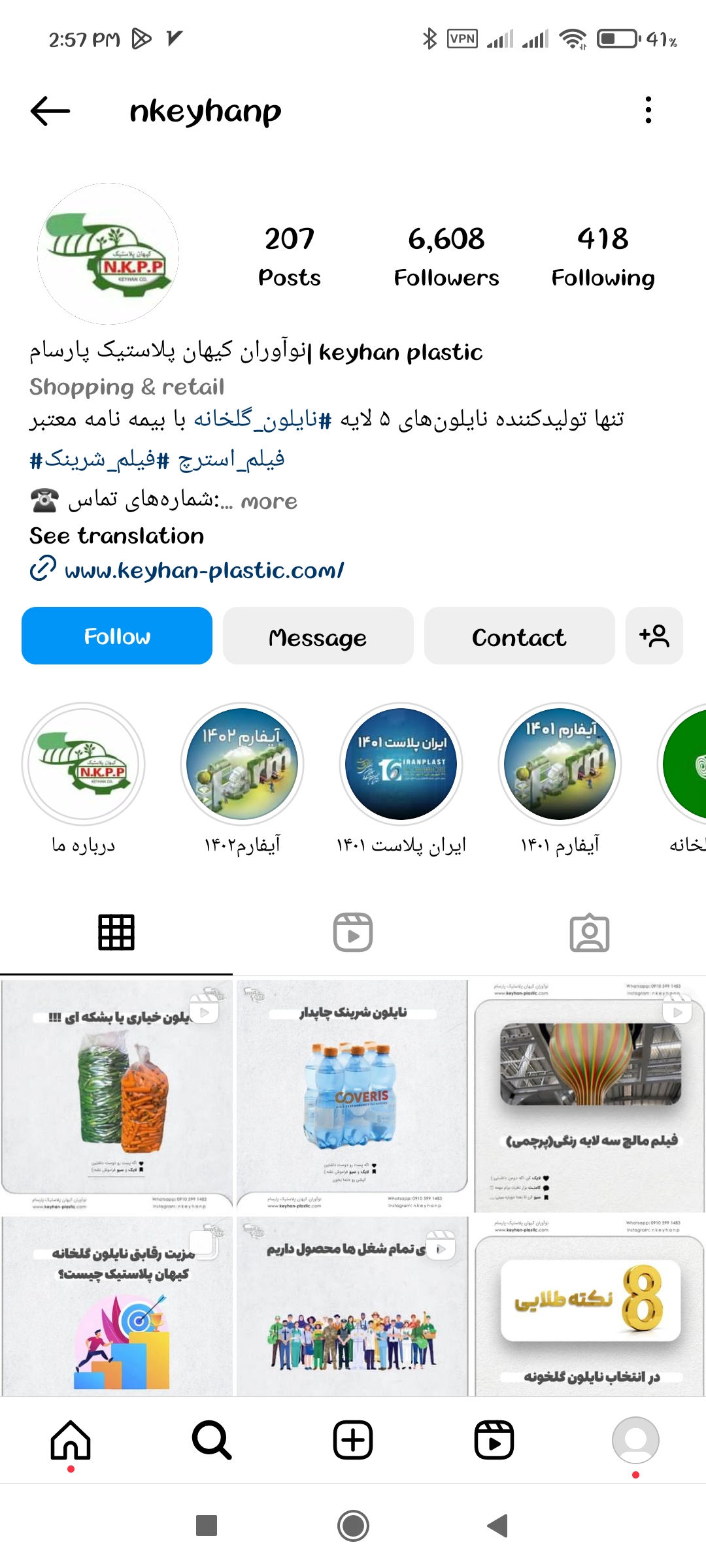
Task: Open the Contact options
Action: (519, 636)
